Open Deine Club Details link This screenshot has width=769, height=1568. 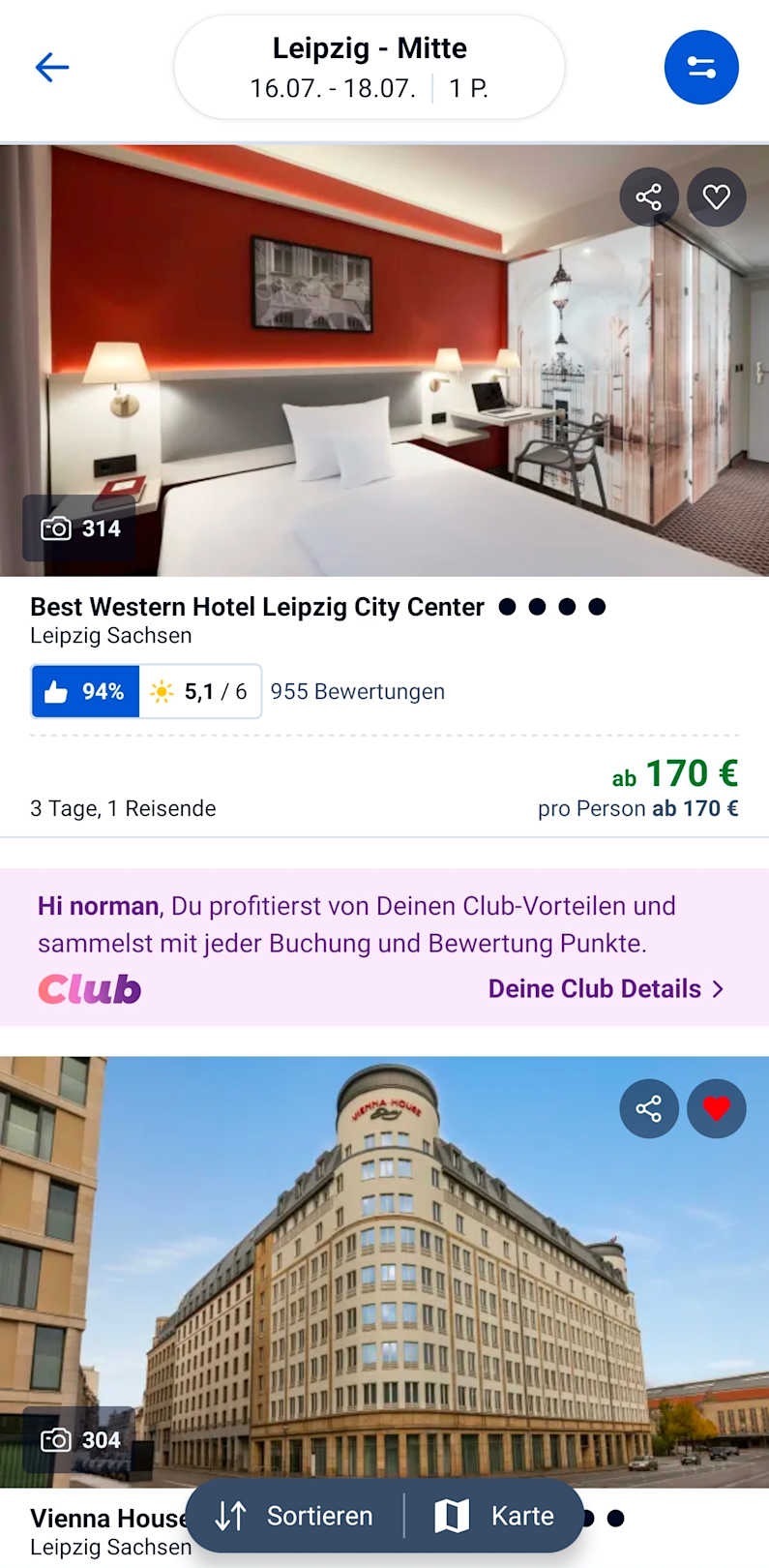[x=606, y=988]
